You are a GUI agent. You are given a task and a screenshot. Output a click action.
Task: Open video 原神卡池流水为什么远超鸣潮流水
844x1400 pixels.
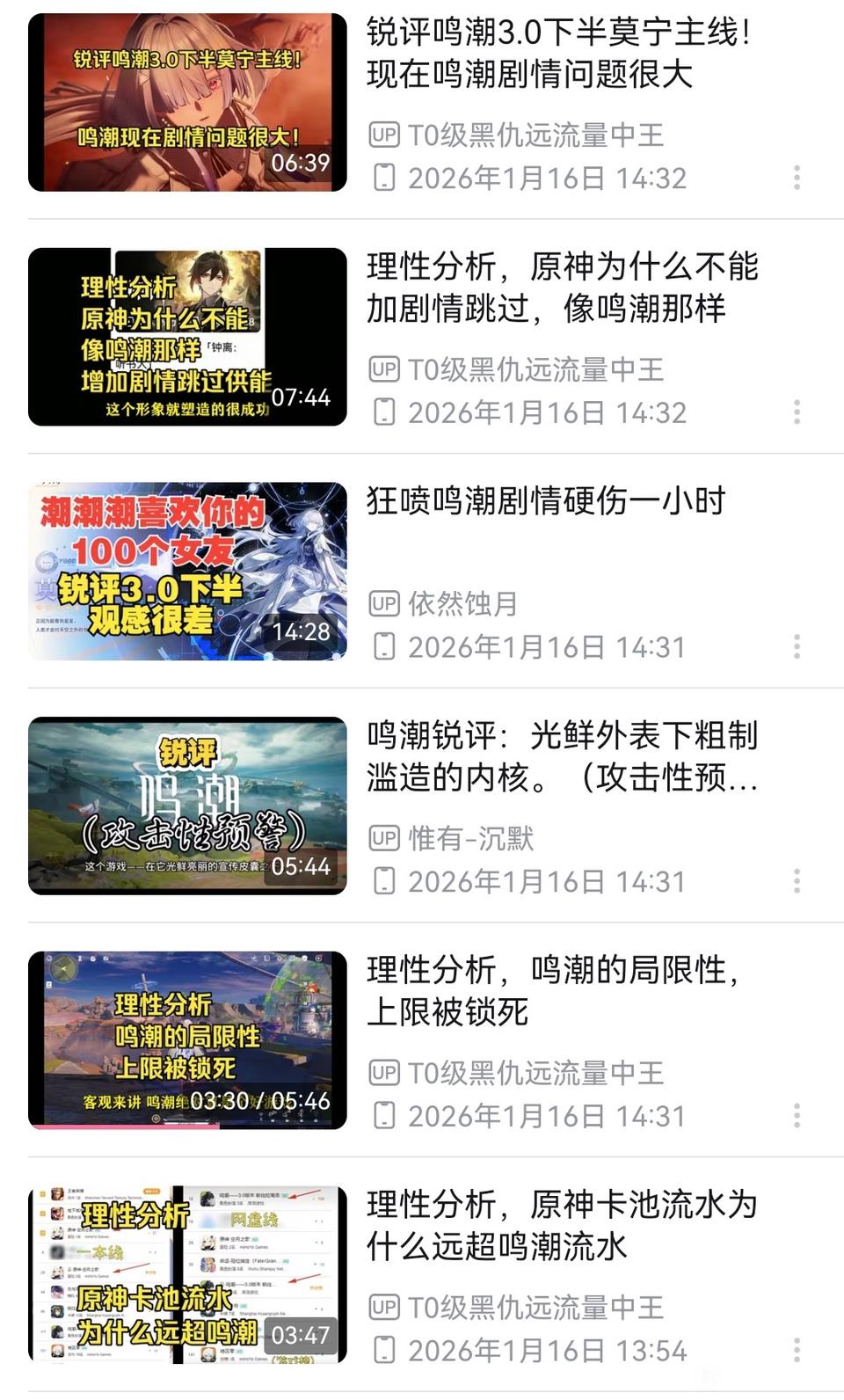click(x=187, y=1274)
